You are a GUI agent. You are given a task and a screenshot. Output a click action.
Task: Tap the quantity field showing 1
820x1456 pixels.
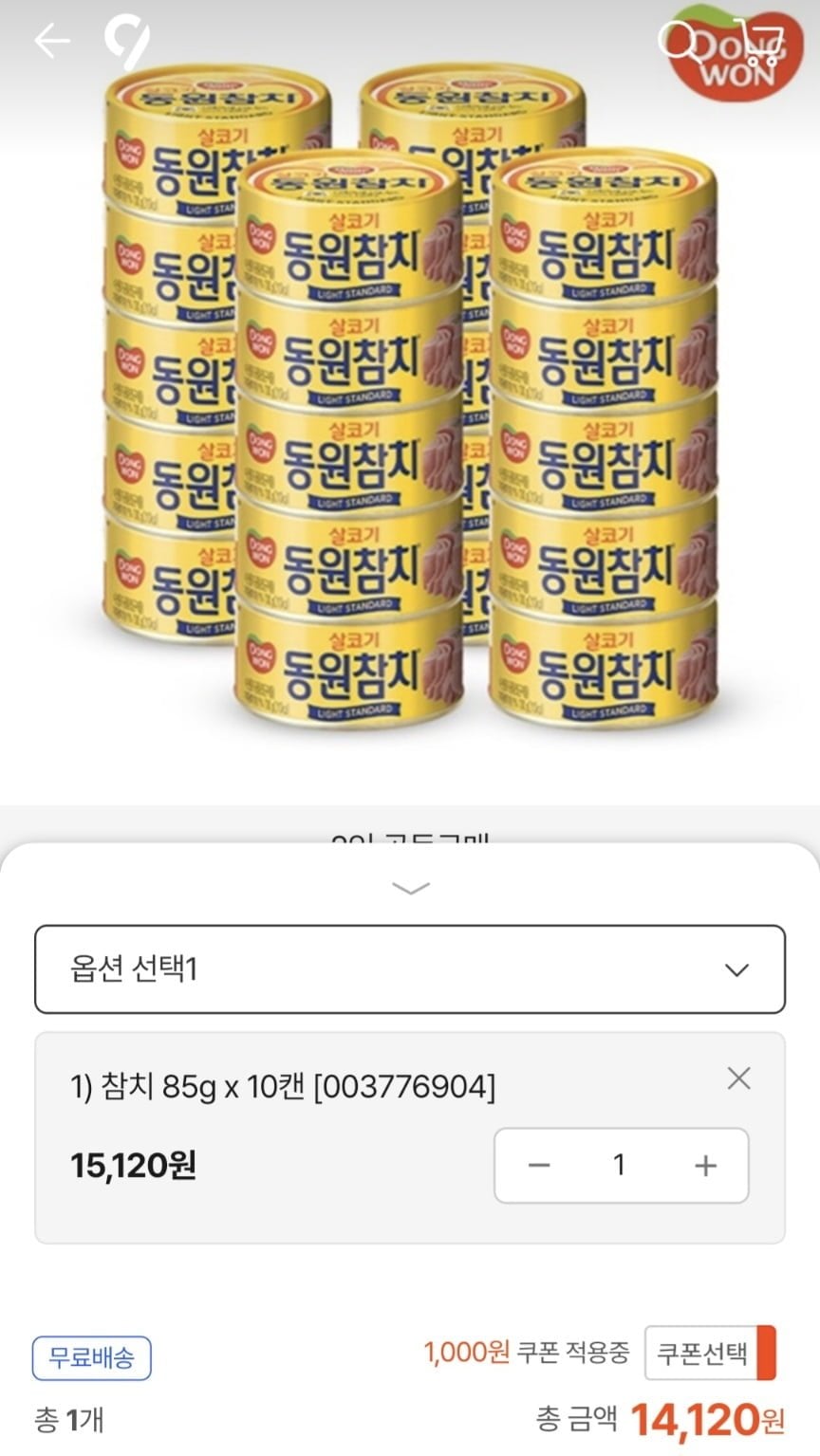tap(622, 1165)
